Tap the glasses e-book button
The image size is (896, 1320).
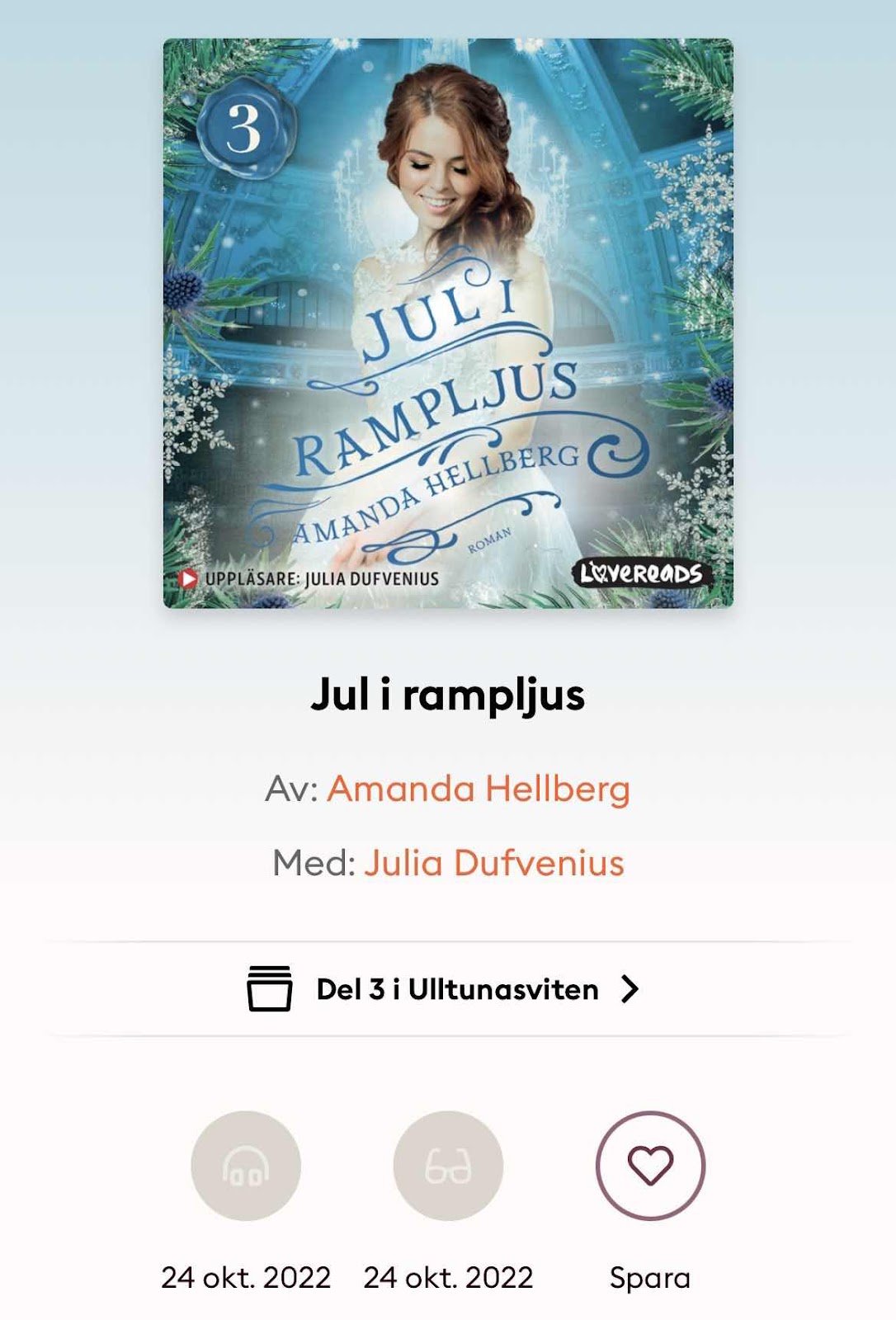(448, 1165)
